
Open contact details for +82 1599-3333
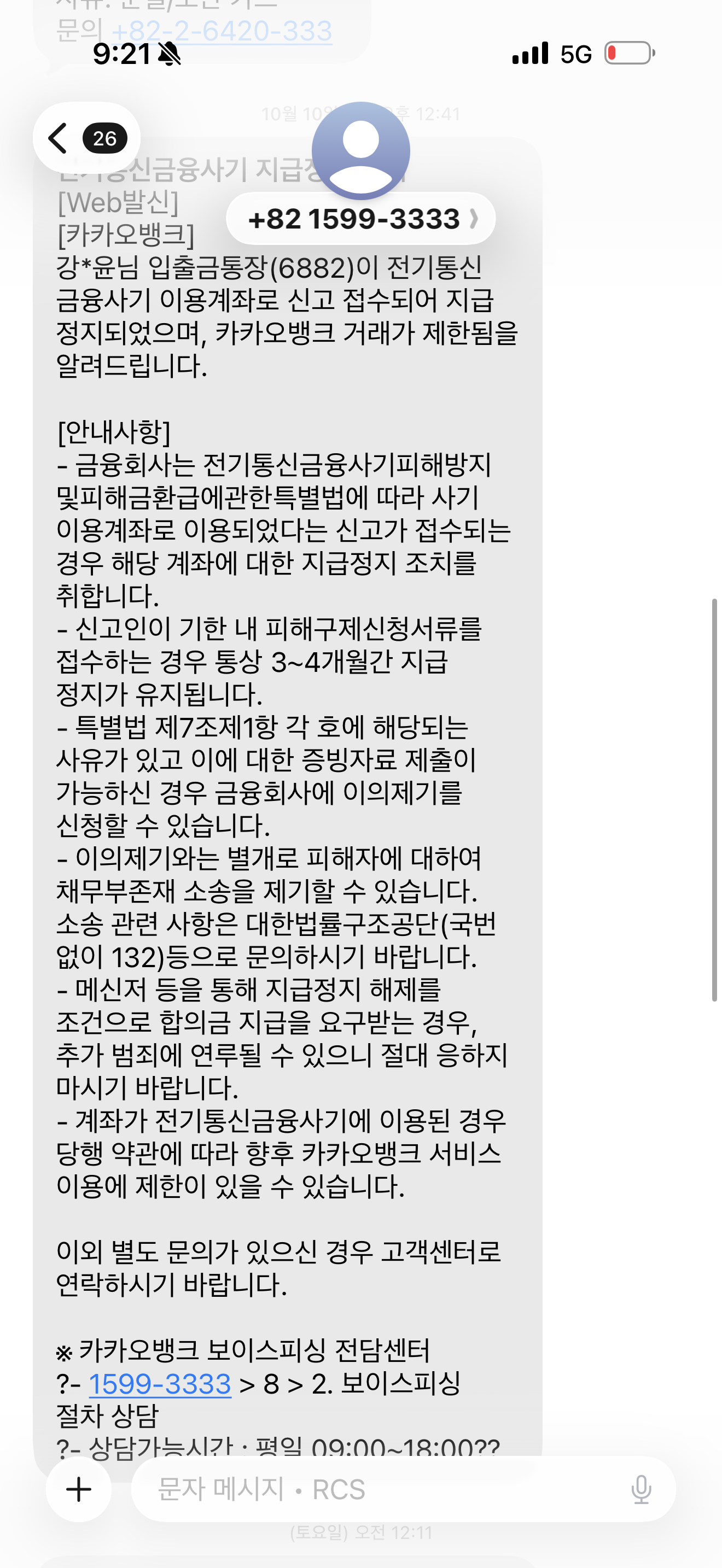pyautogui.click(x=360, y=219)
